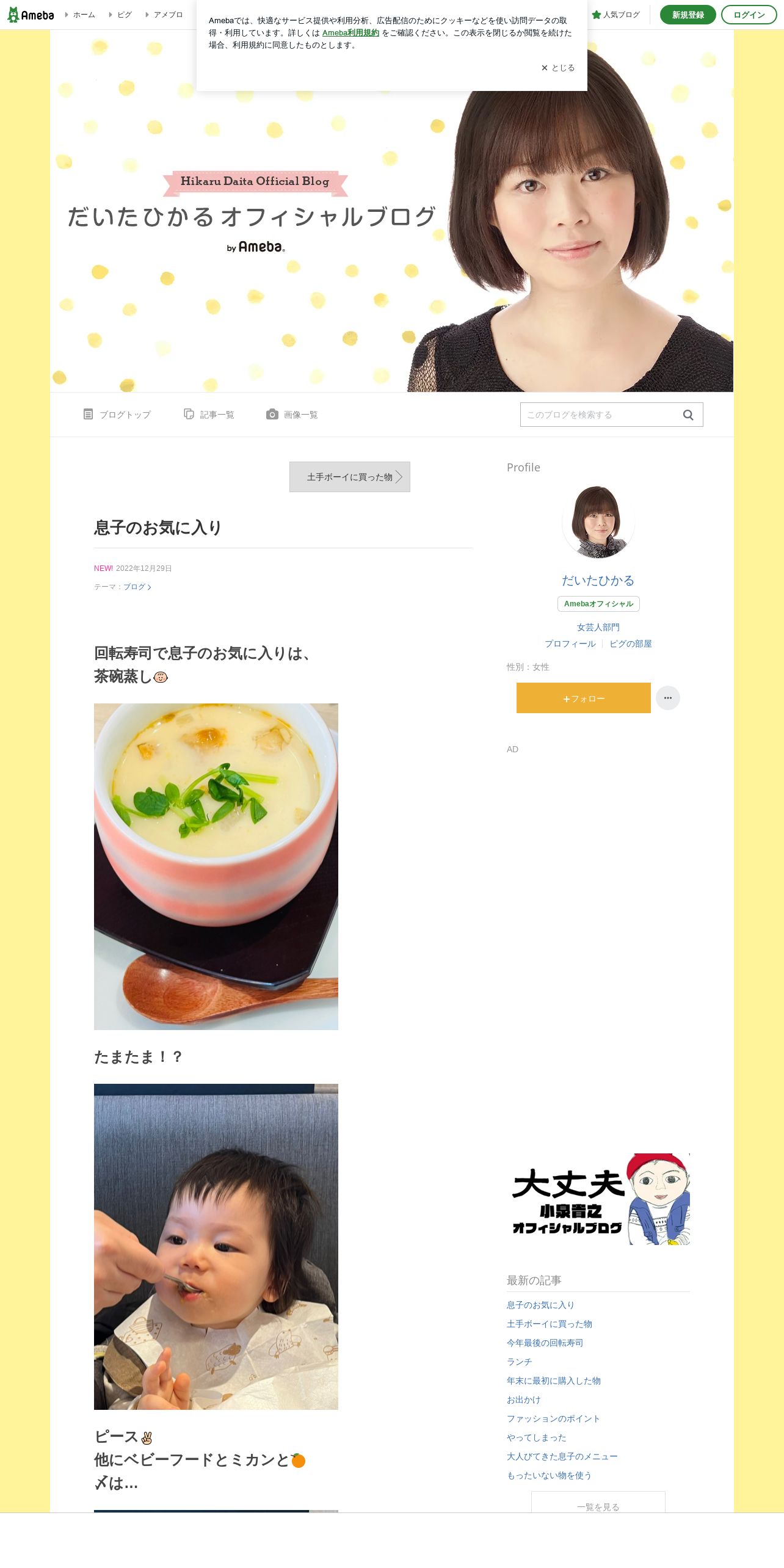Open the プロフィール link
This screenshot has height=1568, width=784.
570,644
